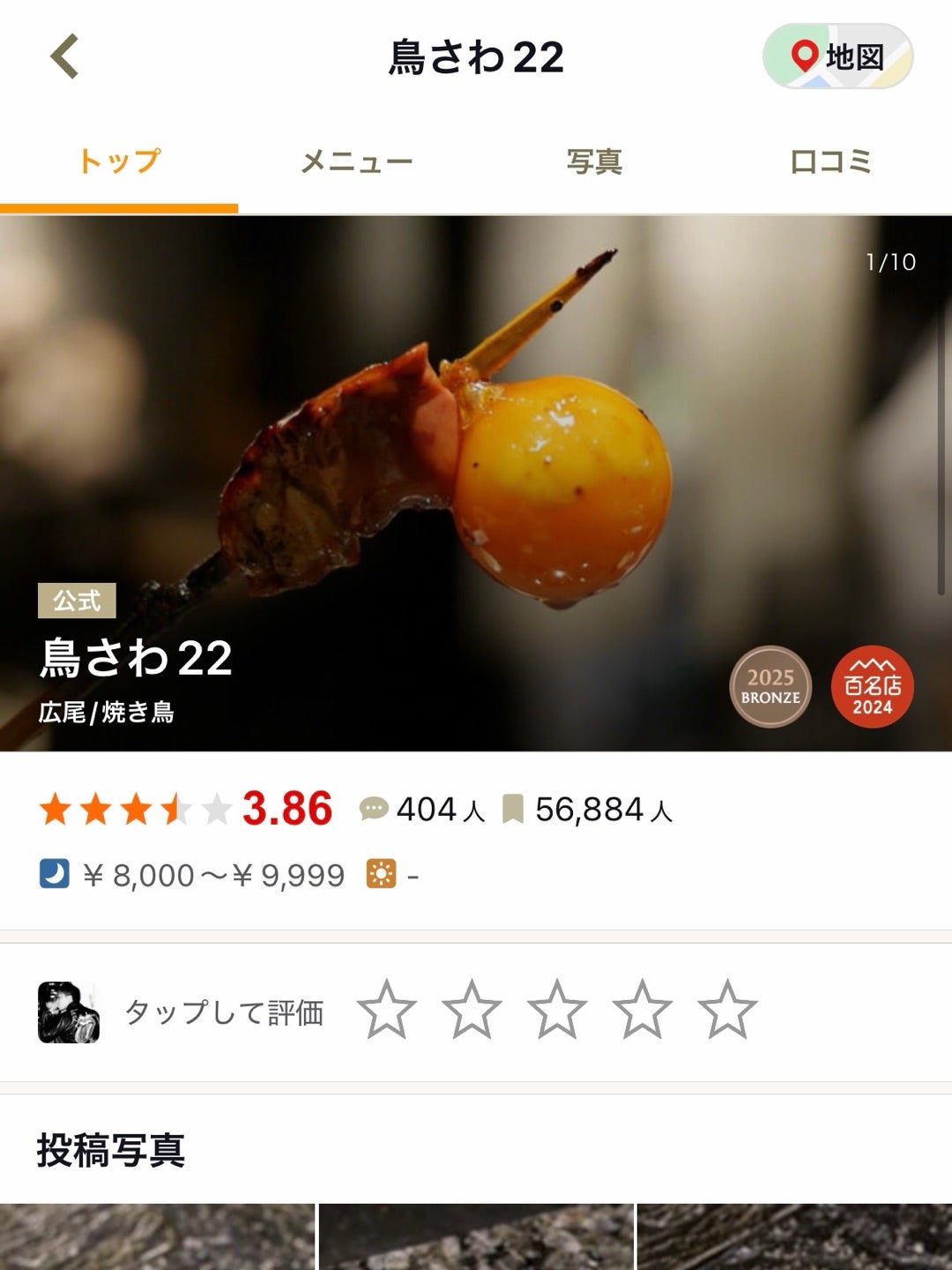Open the first posted photo thumbnail
952x1270 pixels.
tap(157, 1236)
